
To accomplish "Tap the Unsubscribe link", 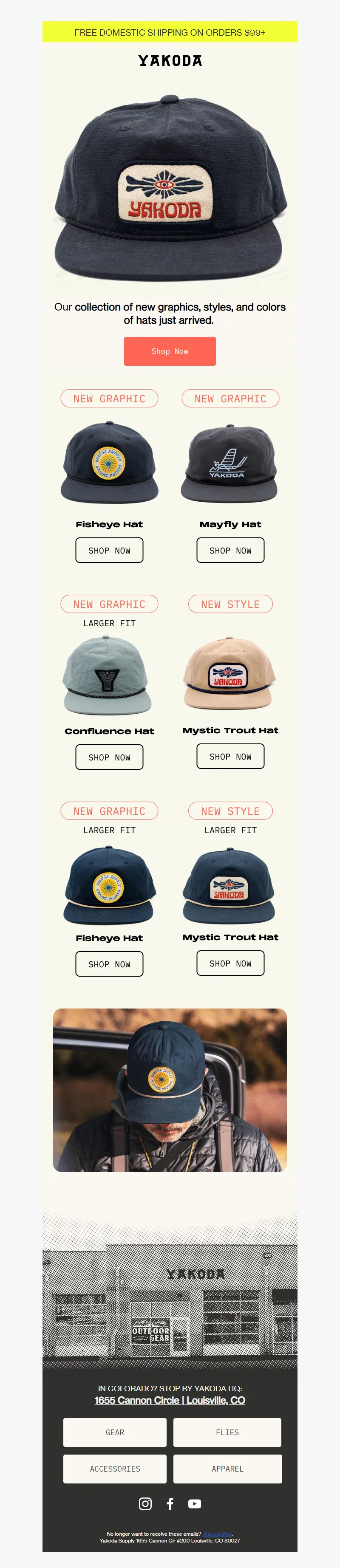I will click(218, 1533).
